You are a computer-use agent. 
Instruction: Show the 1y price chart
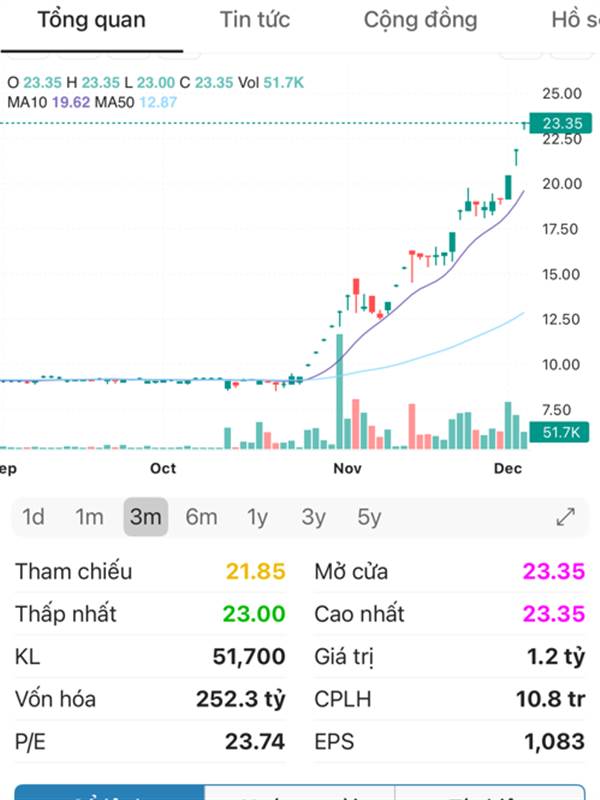pyautogui.click(x=258, y=517)
